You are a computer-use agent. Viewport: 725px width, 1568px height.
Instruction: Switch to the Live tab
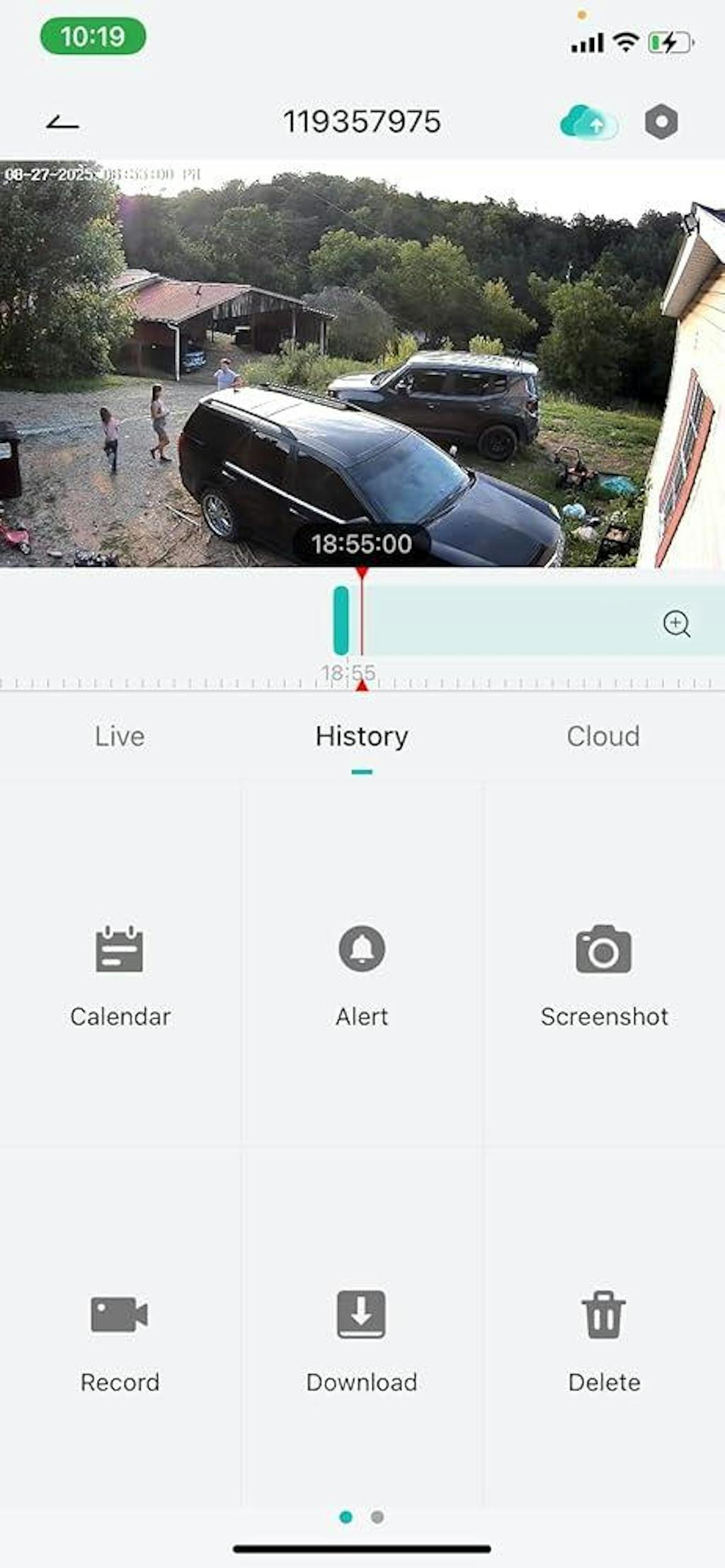tap(120, 737)
